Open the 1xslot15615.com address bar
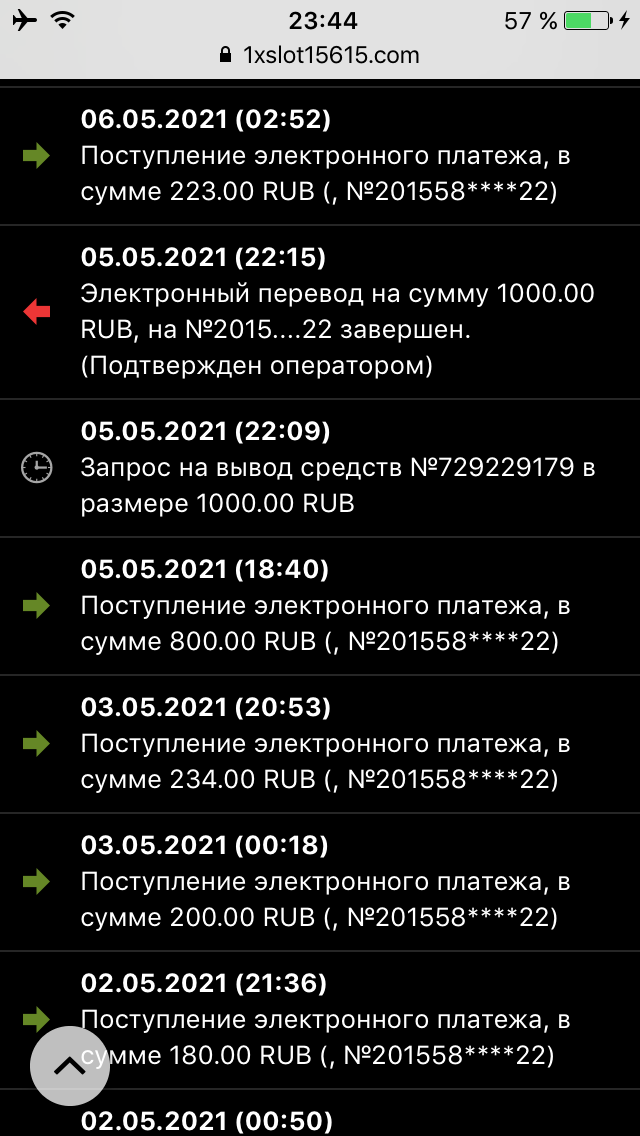Viewport: 640px width, 1136px height. coord(320,55)
